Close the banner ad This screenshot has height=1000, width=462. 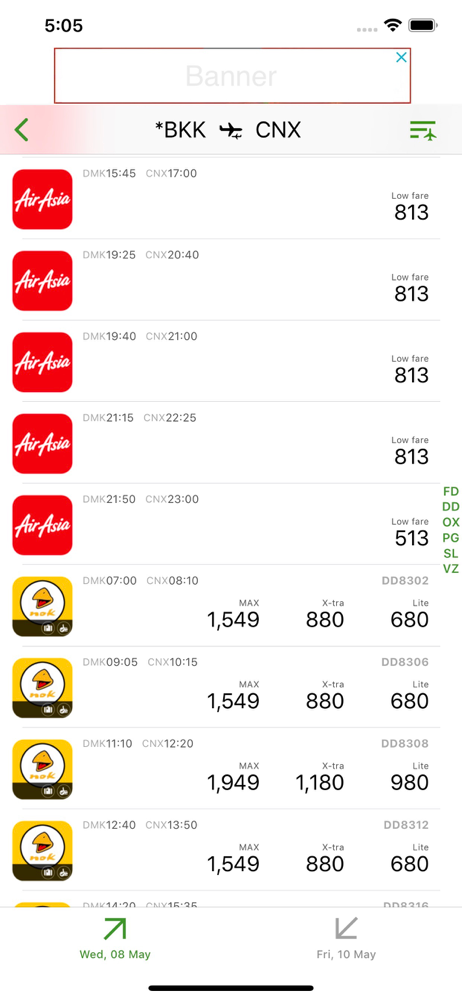pos(401,57)
